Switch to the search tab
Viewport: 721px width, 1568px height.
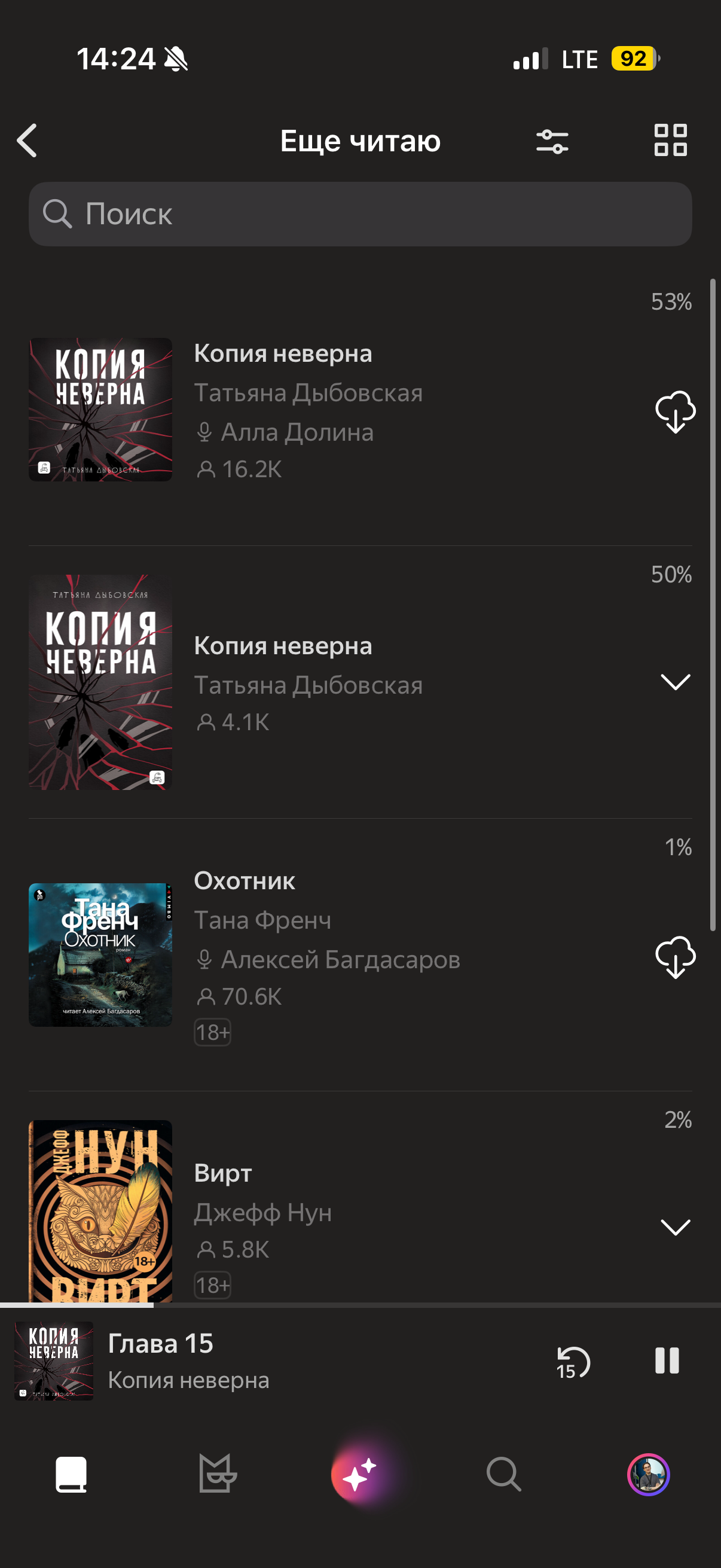[504, 1474]
